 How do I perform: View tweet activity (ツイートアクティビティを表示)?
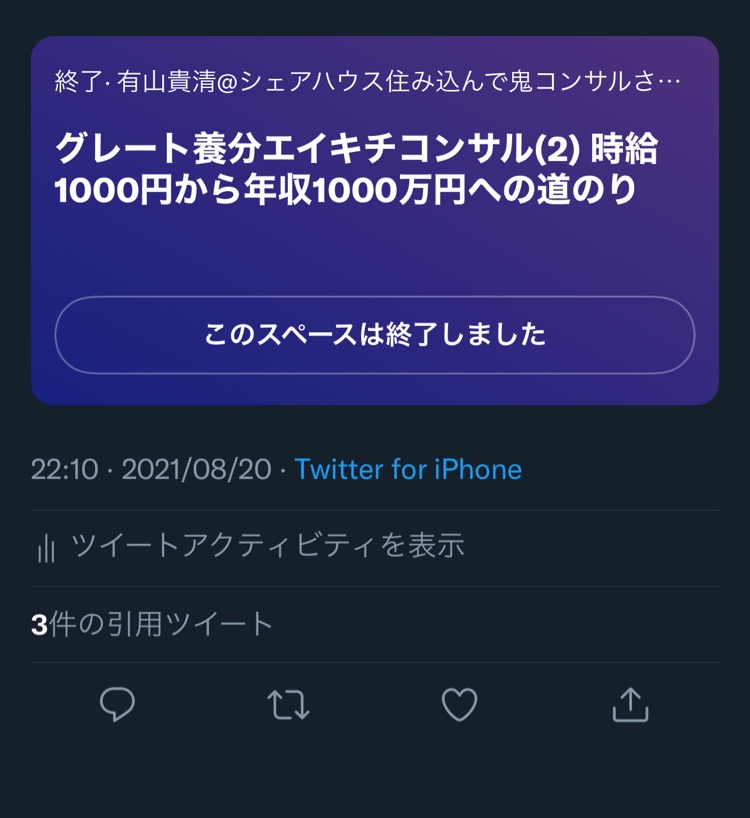(250, 546)
